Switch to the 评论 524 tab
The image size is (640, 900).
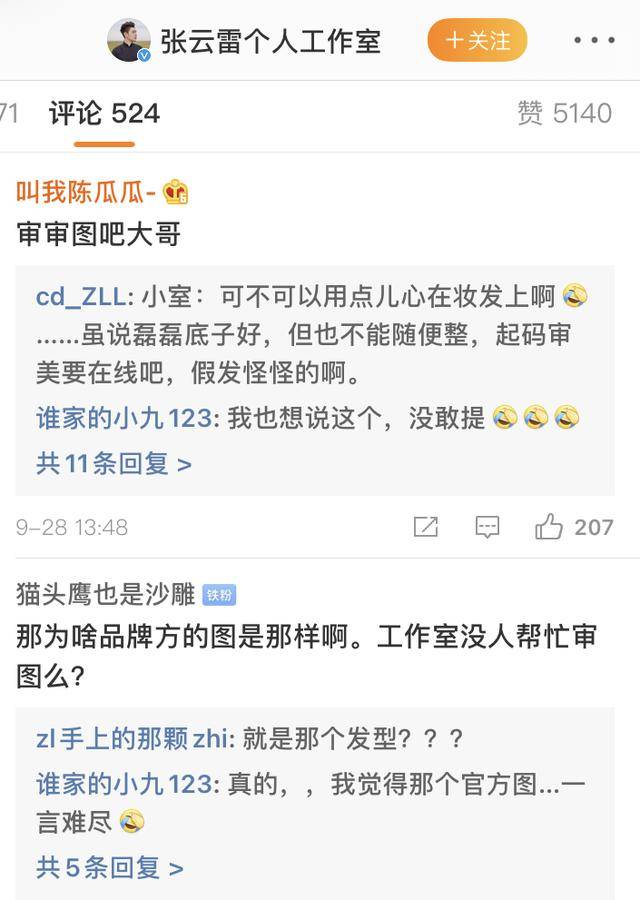point(104,114)
